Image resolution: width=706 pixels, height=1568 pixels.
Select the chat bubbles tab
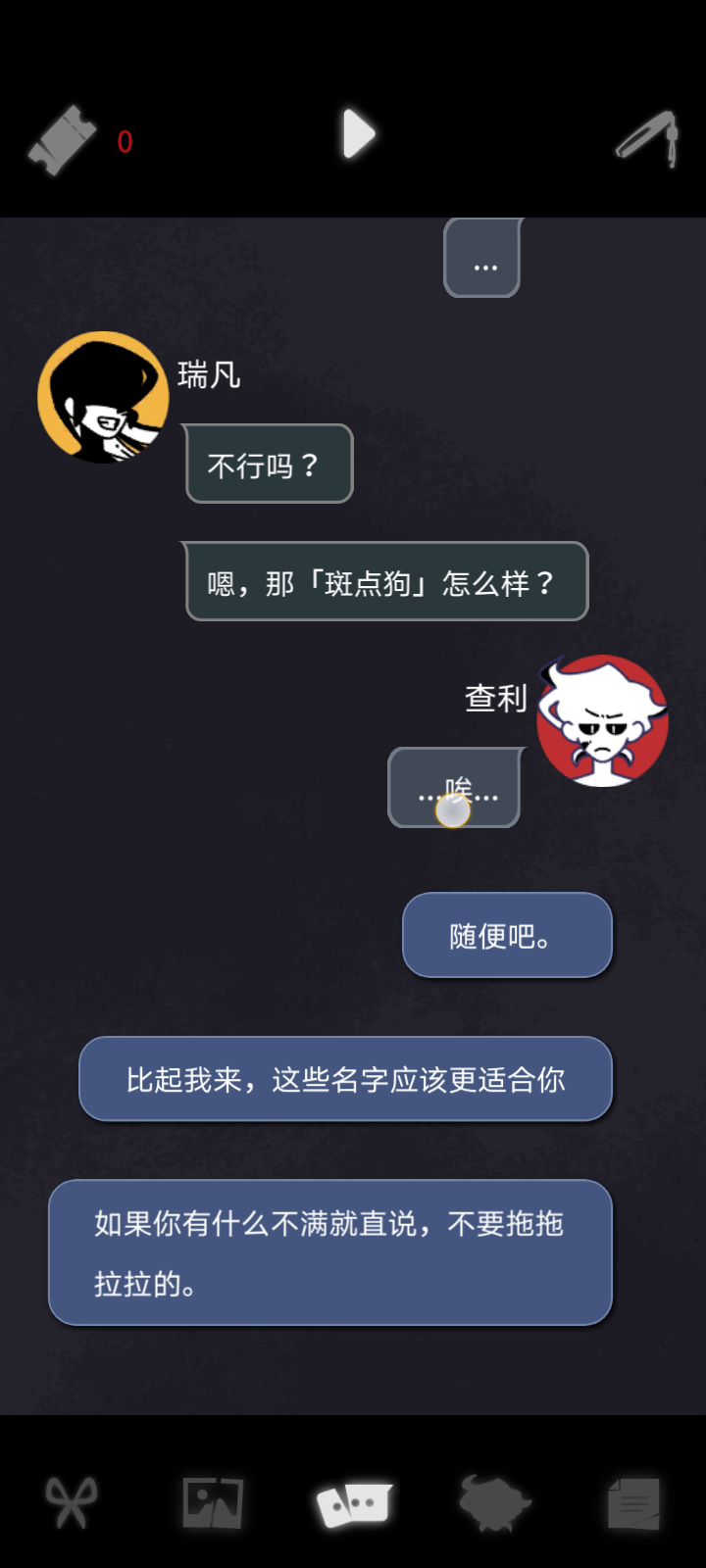tap(353, 1502)
